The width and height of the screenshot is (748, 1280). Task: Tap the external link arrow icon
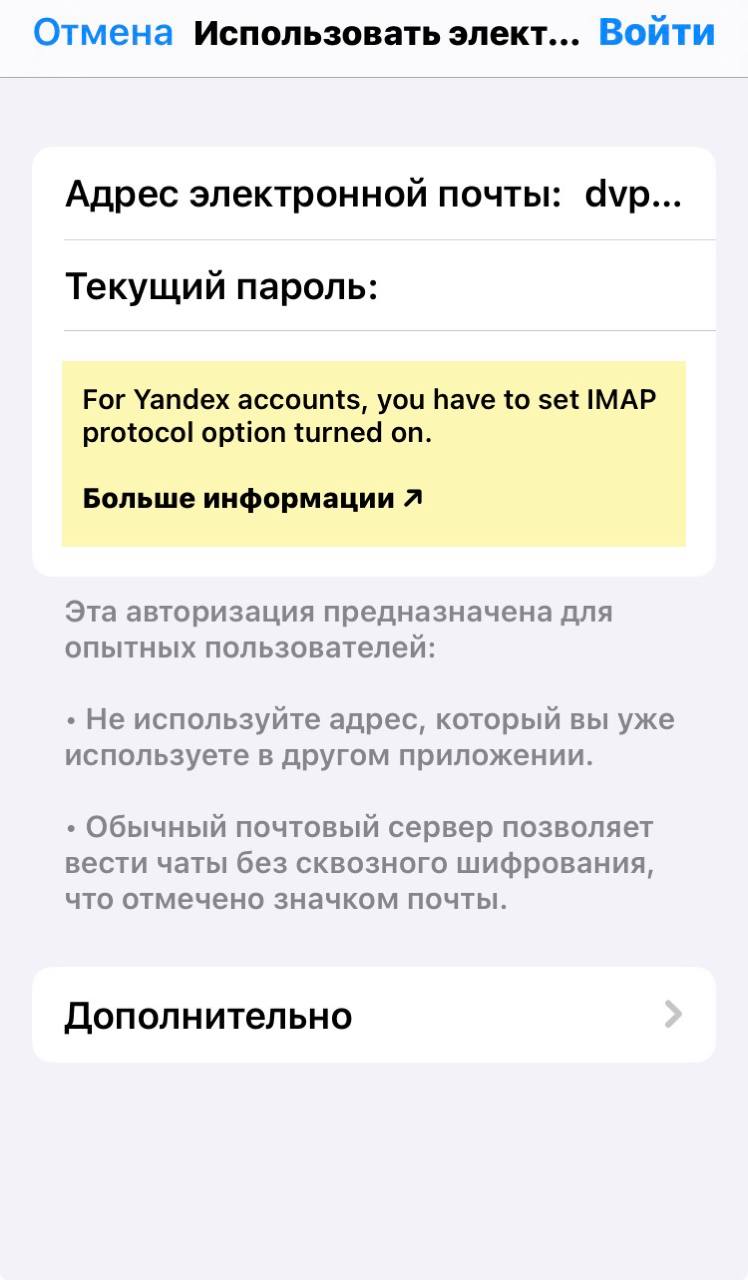(414, 496)
